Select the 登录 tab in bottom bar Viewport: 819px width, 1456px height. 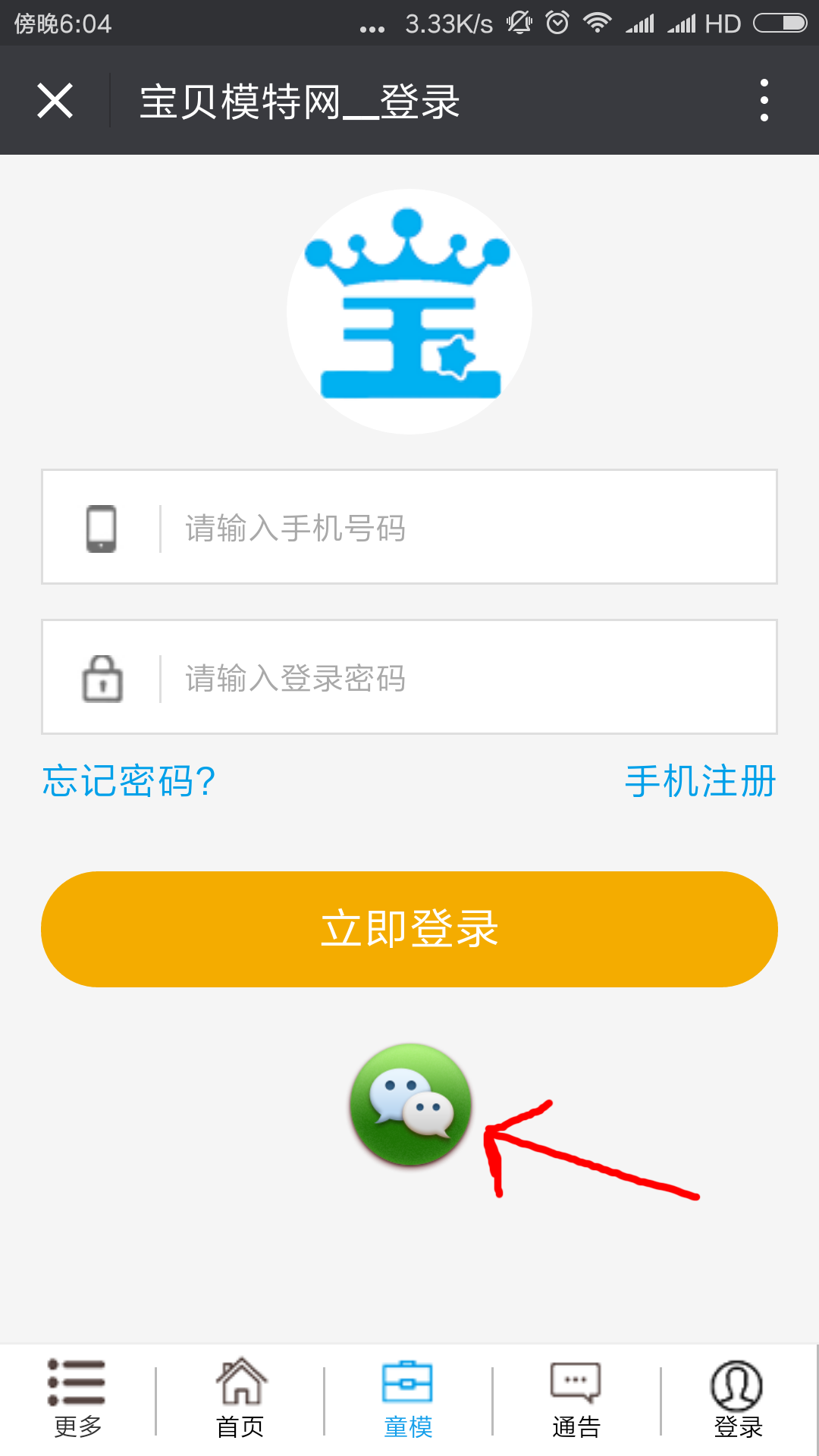[737, 1399]
